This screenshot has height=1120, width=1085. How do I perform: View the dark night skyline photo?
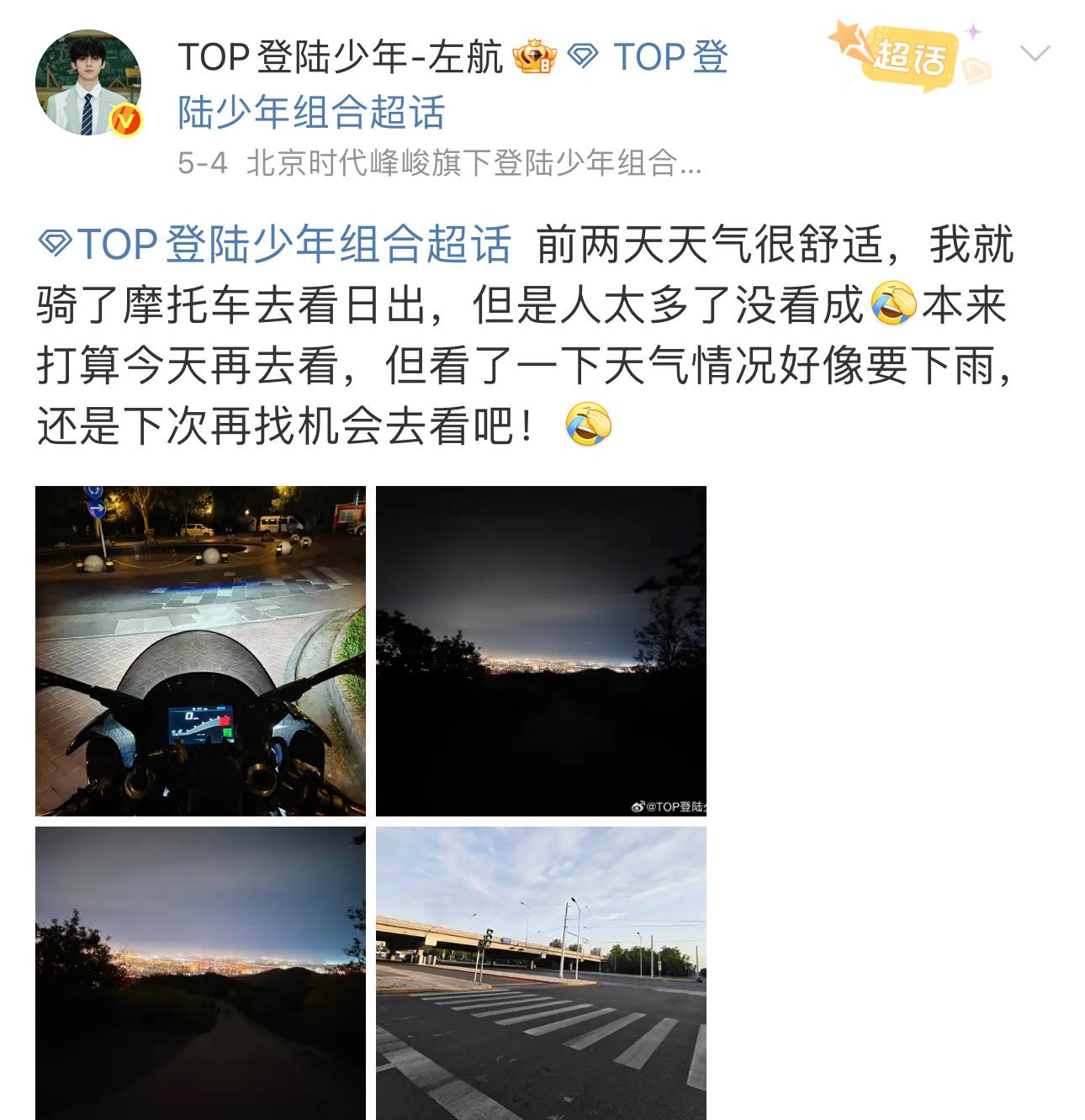[x=541, y=651]
